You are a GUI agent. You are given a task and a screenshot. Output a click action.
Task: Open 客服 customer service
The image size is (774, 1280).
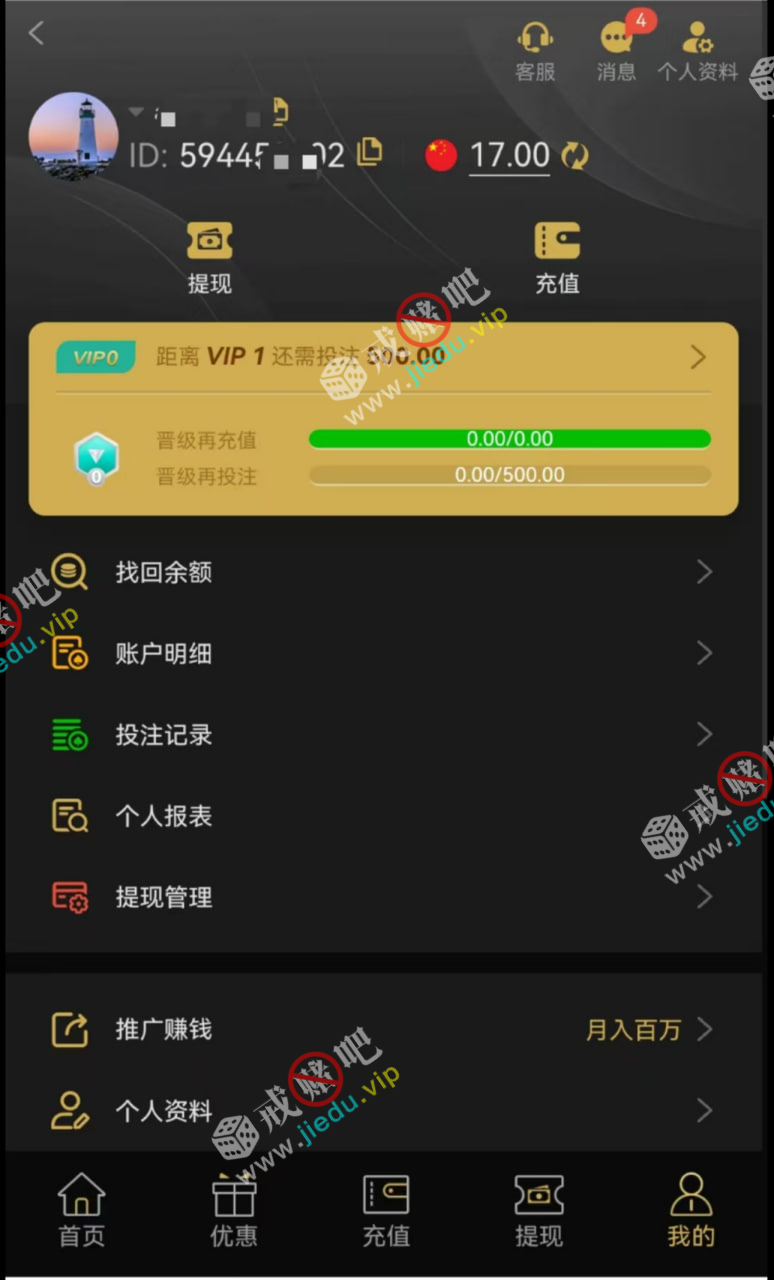535,52
